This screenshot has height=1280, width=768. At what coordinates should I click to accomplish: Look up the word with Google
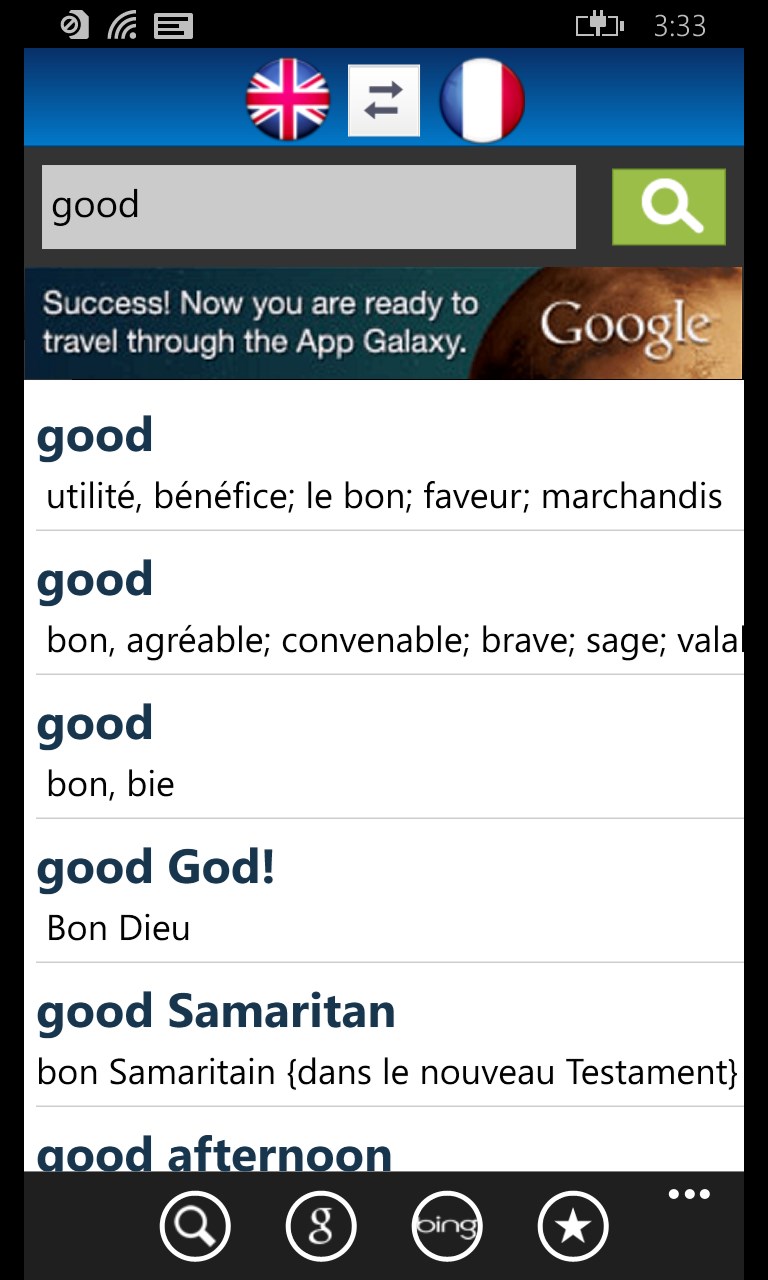click(x=321, y=1227)
